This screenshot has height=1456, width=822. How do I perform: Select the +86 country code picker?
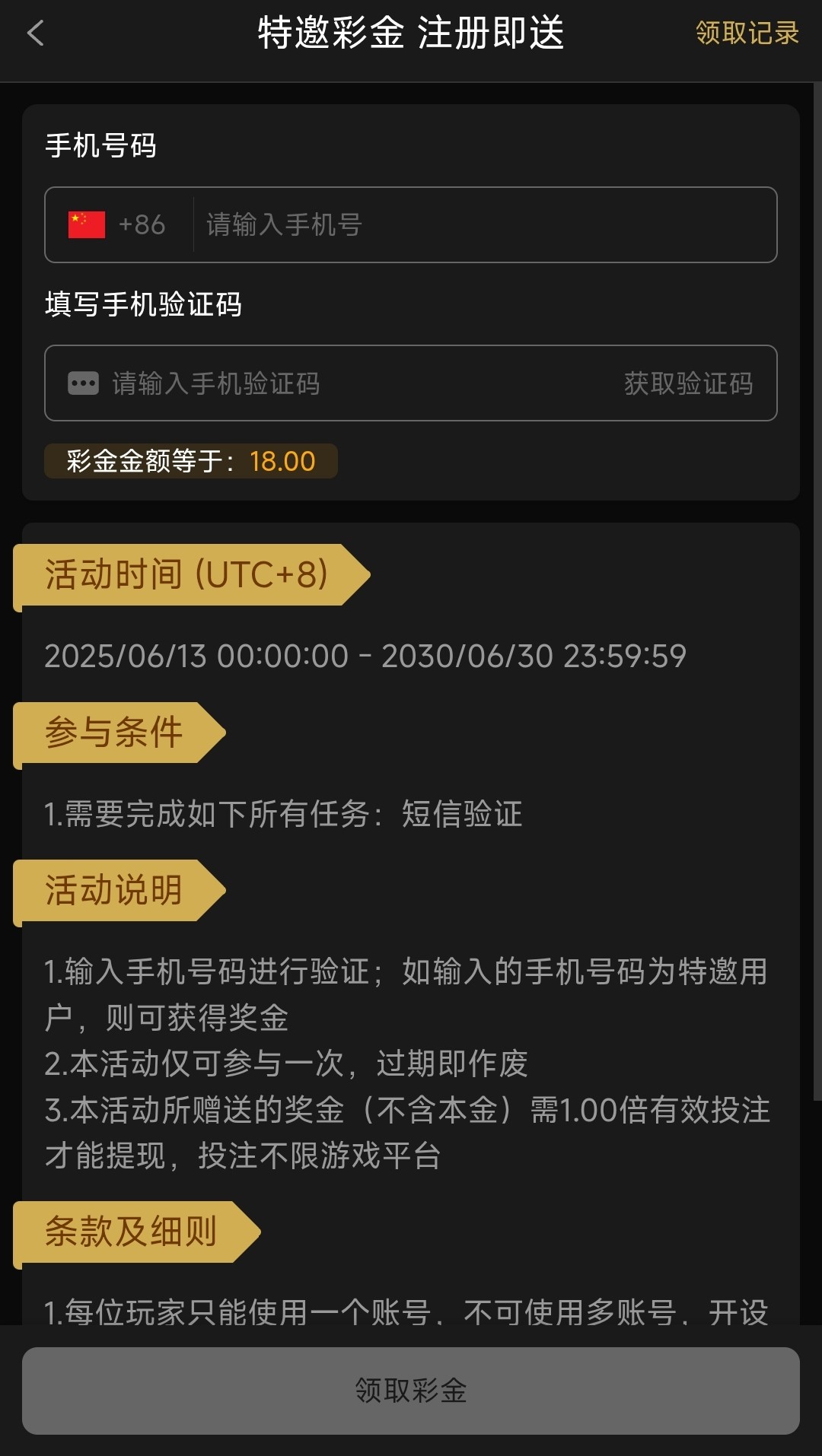click(x=118, y=225)
